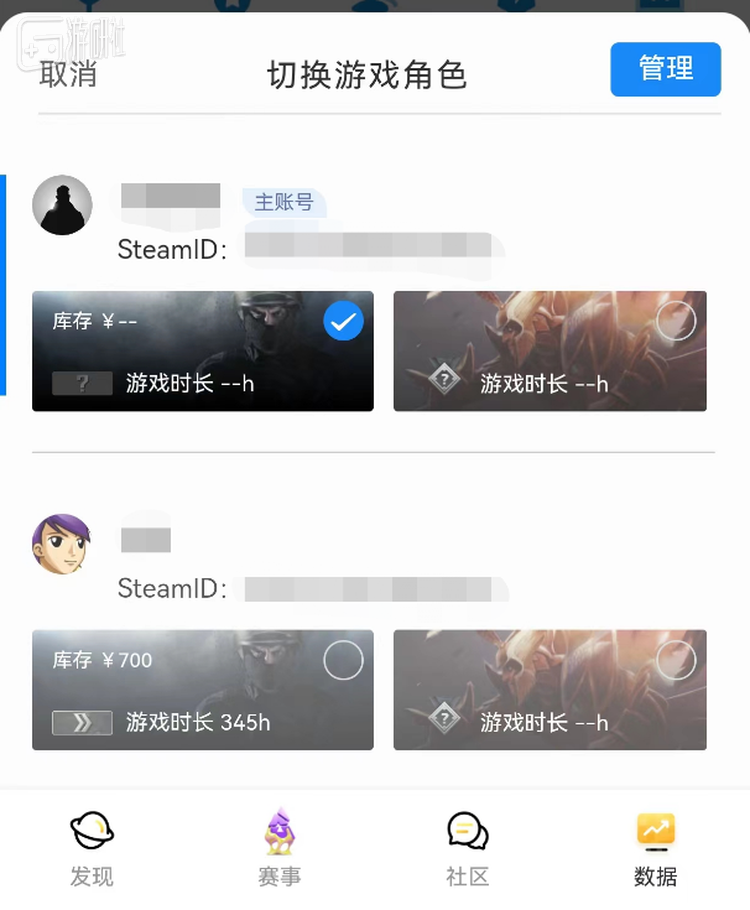
Task: Open the 发现 planet icon in bottom navigation
Action: (x=92, y=831)
